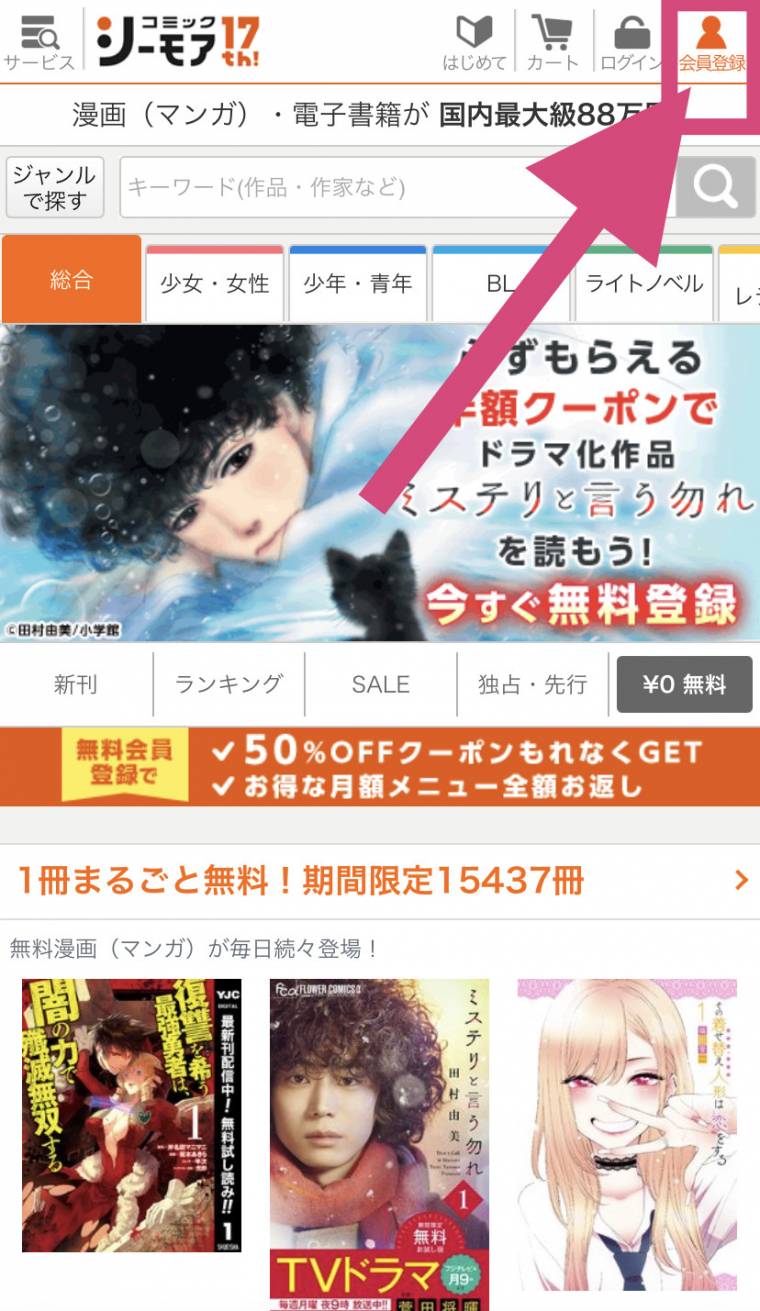
Task: Tap the ¥0 無料 button
Action: [684, 685]
